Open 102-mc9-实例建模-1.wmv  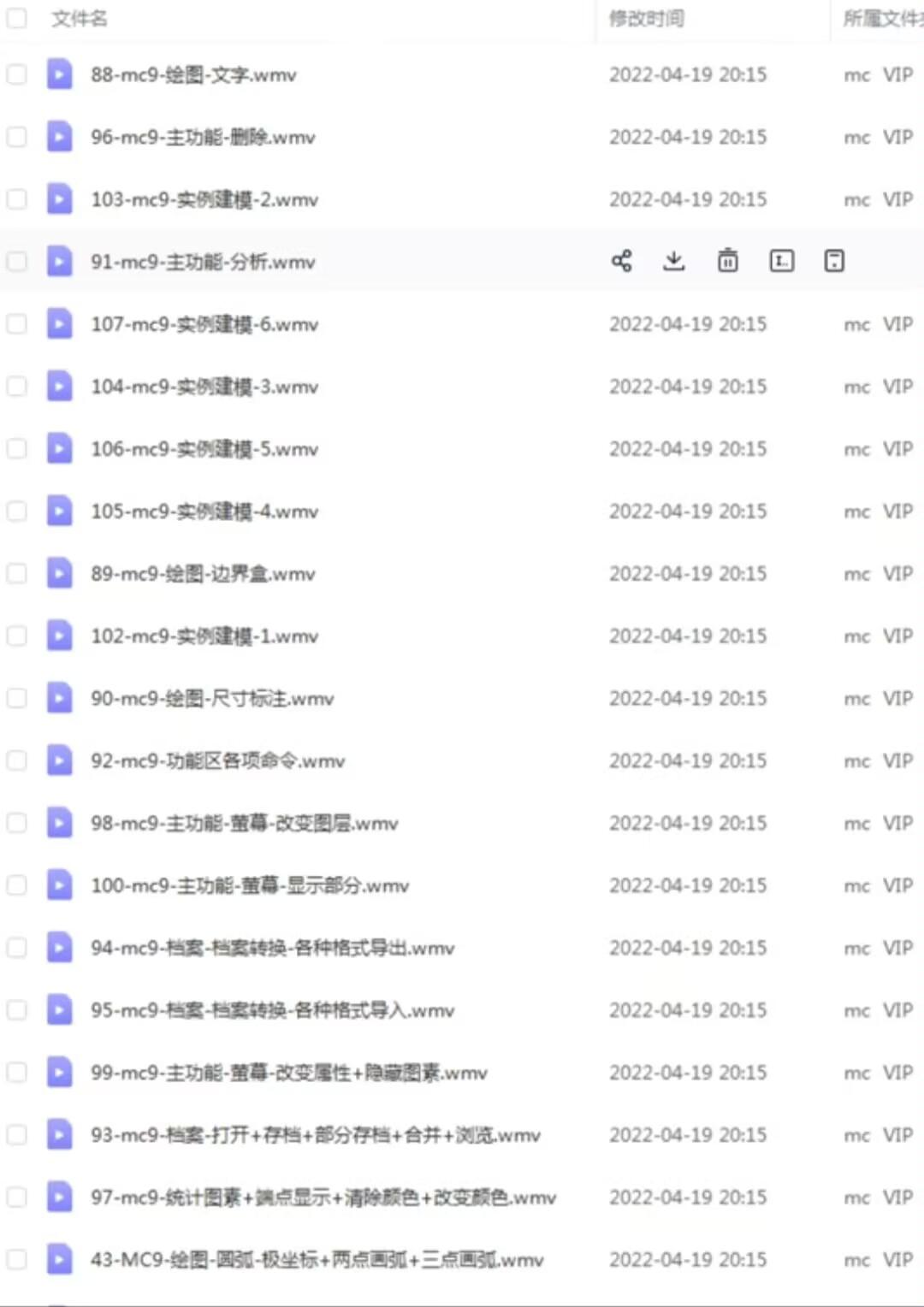pos(204,636)
